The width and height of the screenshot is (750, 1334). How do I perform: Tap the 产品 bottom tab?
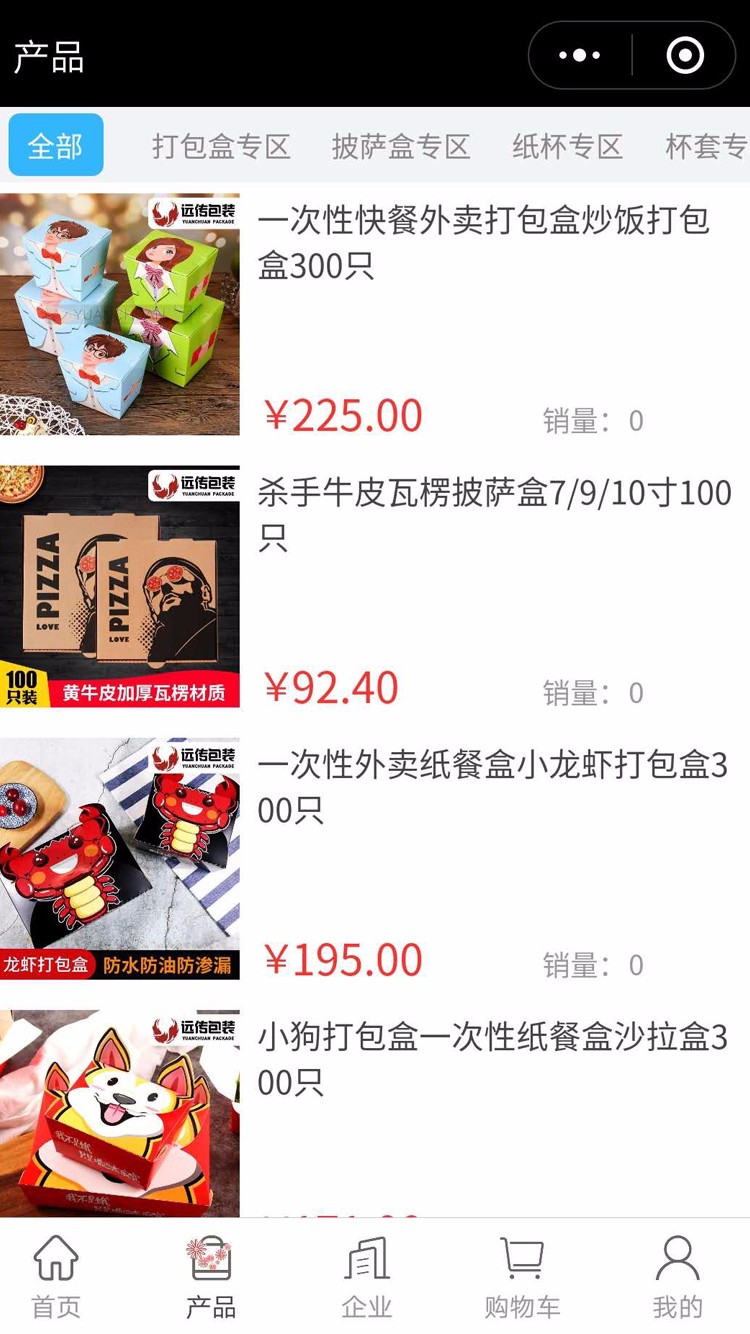pyautogui.click(x=211, y=1277)
